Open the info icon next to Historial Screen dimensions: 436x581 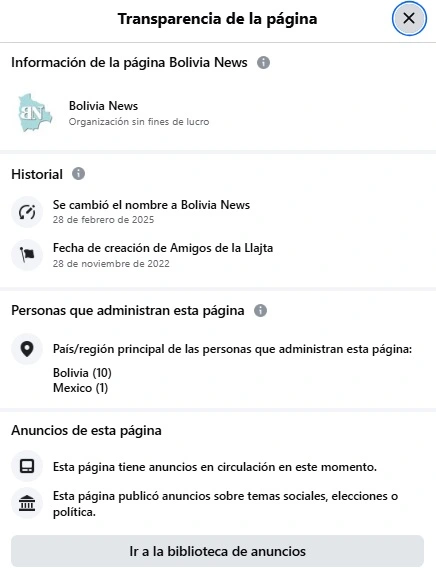[78, 173]
